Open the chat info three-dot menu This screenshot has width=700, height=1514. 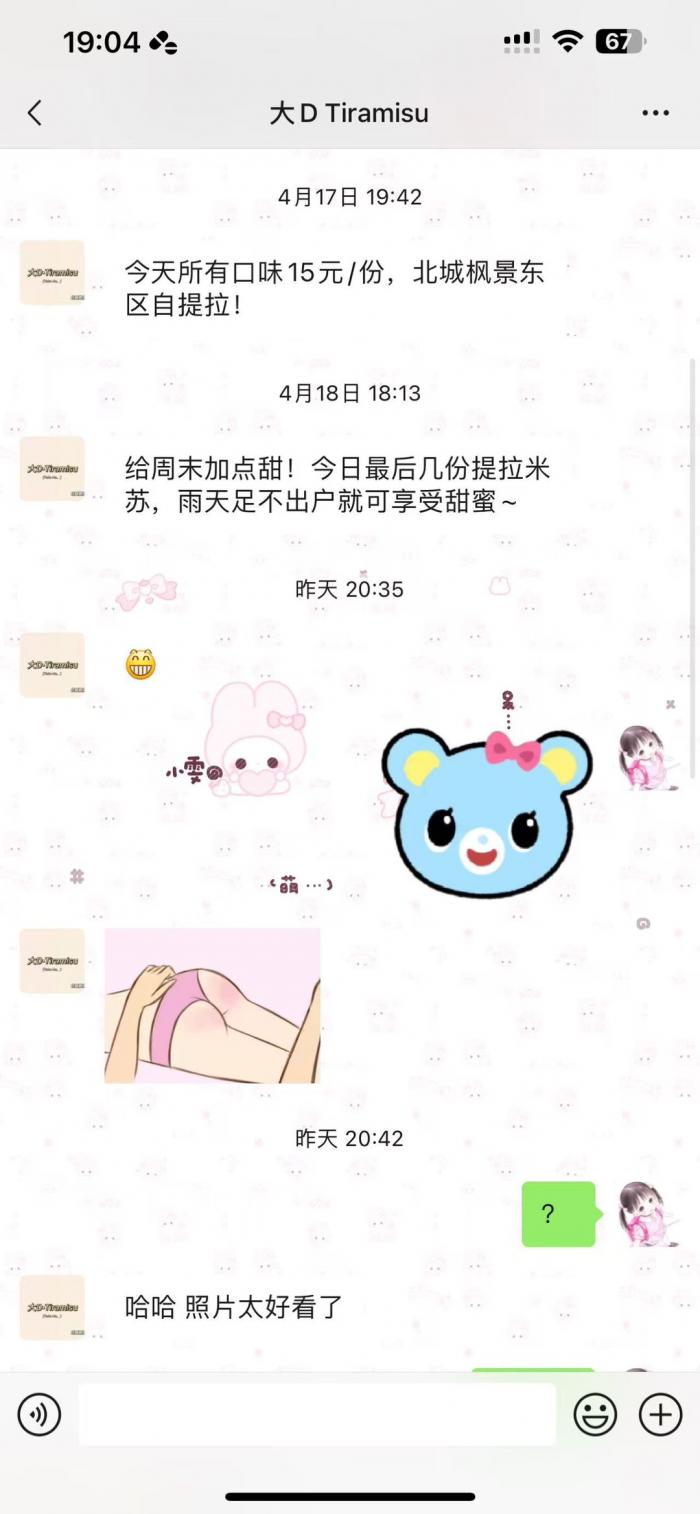pyautogui.click(x=655, y=113)
